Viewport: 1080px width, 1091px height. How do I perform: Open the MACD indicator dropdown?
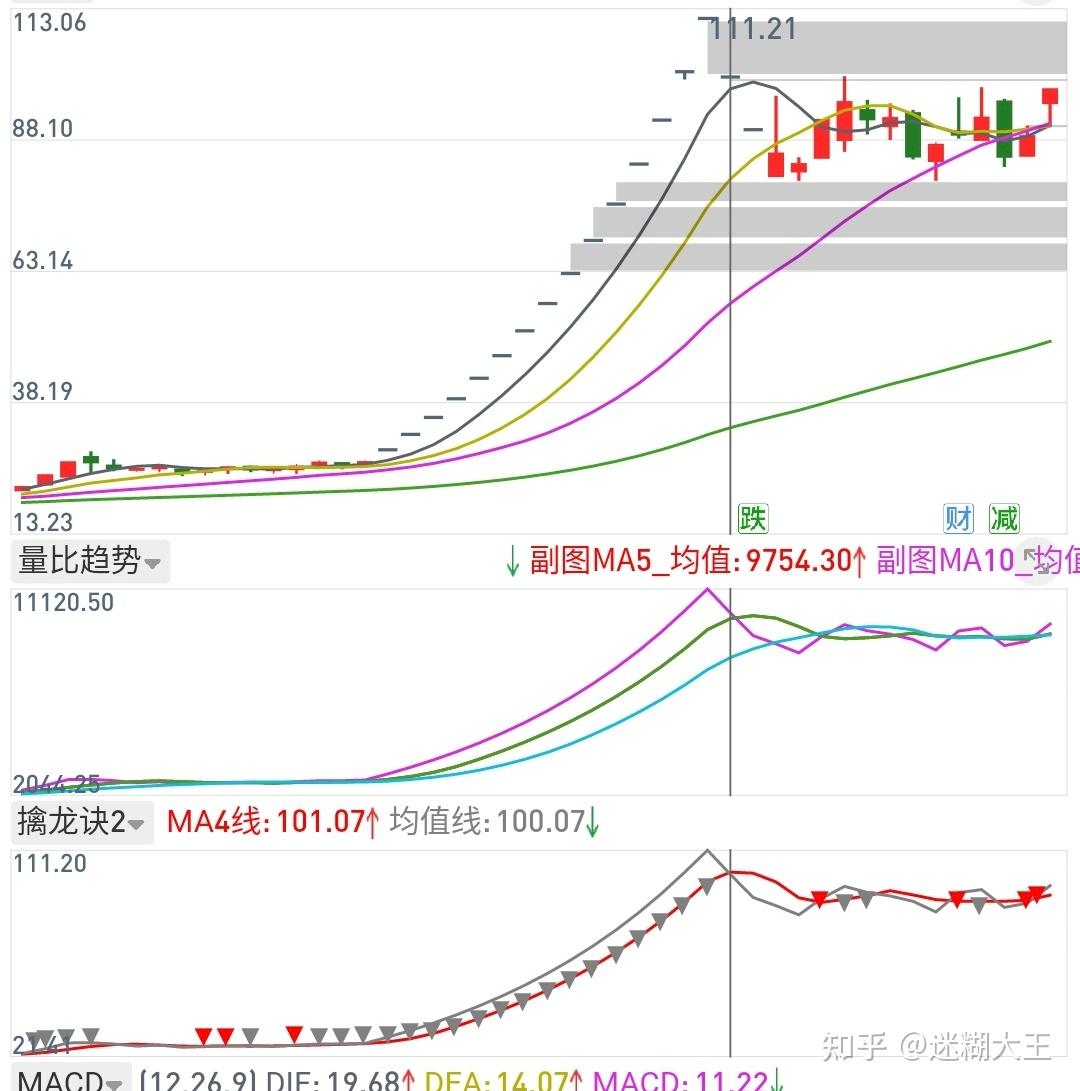[72, 1080]
